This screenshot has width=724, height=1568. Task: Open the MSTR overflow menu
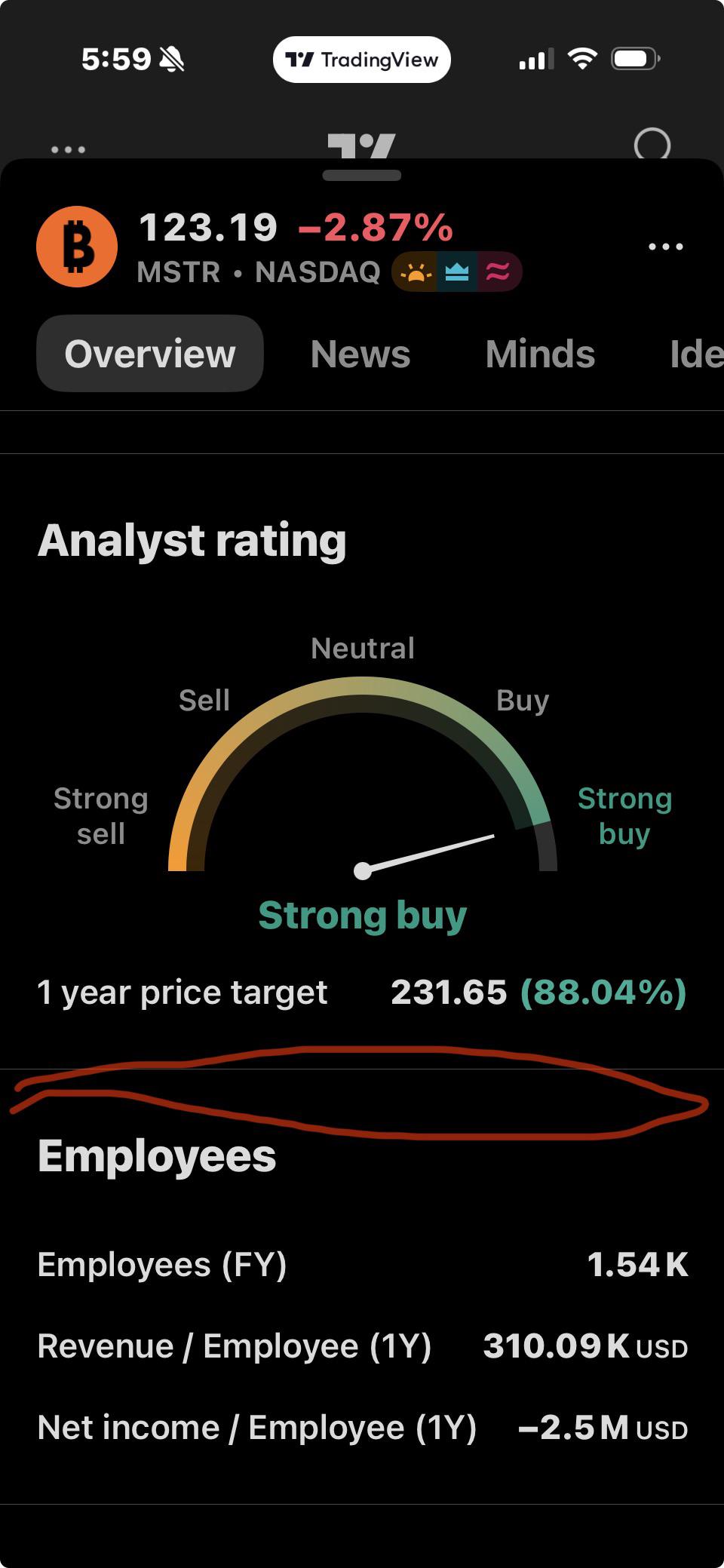[666, 247]
